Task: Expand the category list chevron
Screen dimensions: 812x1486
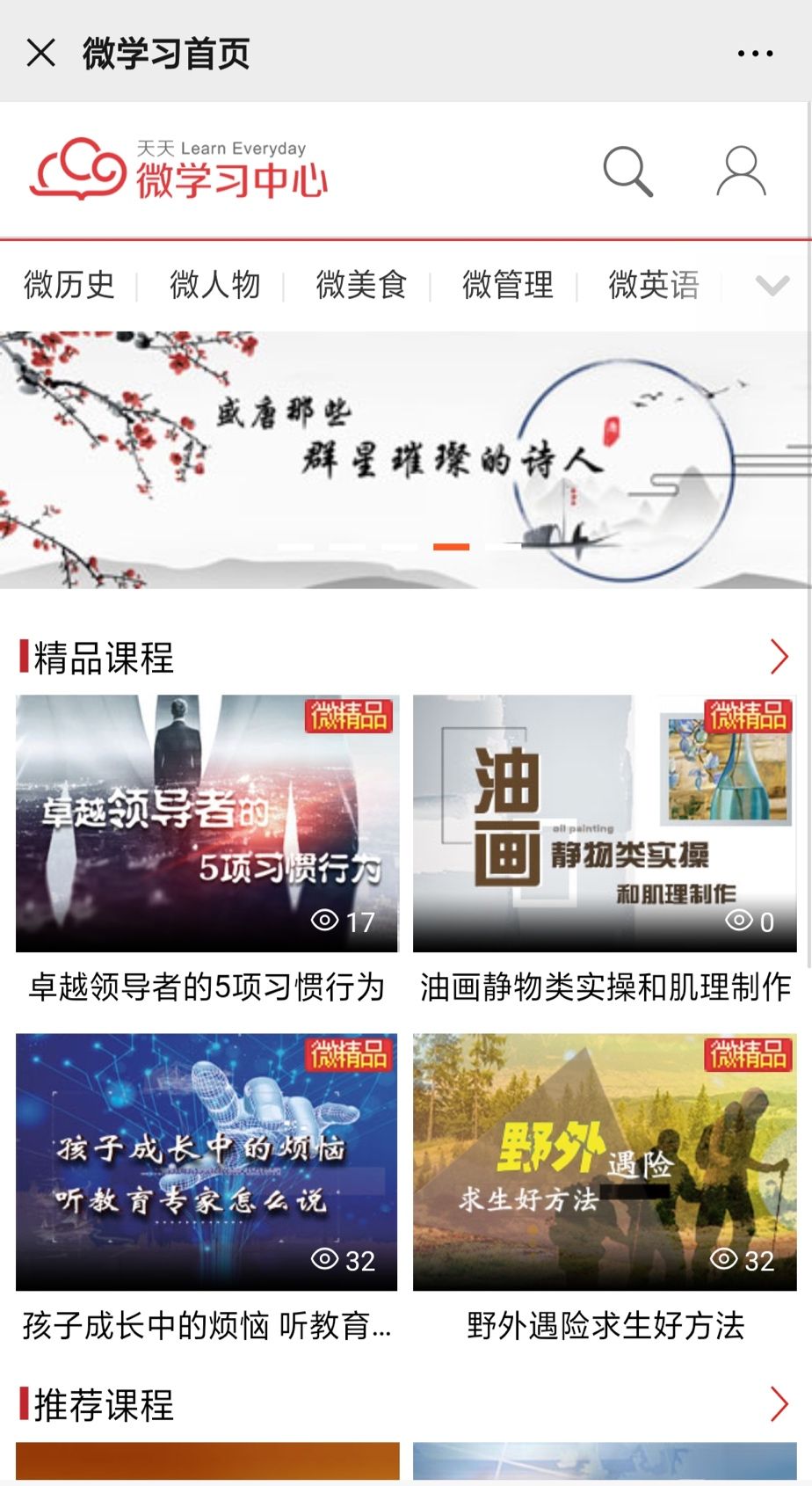Action: (772, 286)
